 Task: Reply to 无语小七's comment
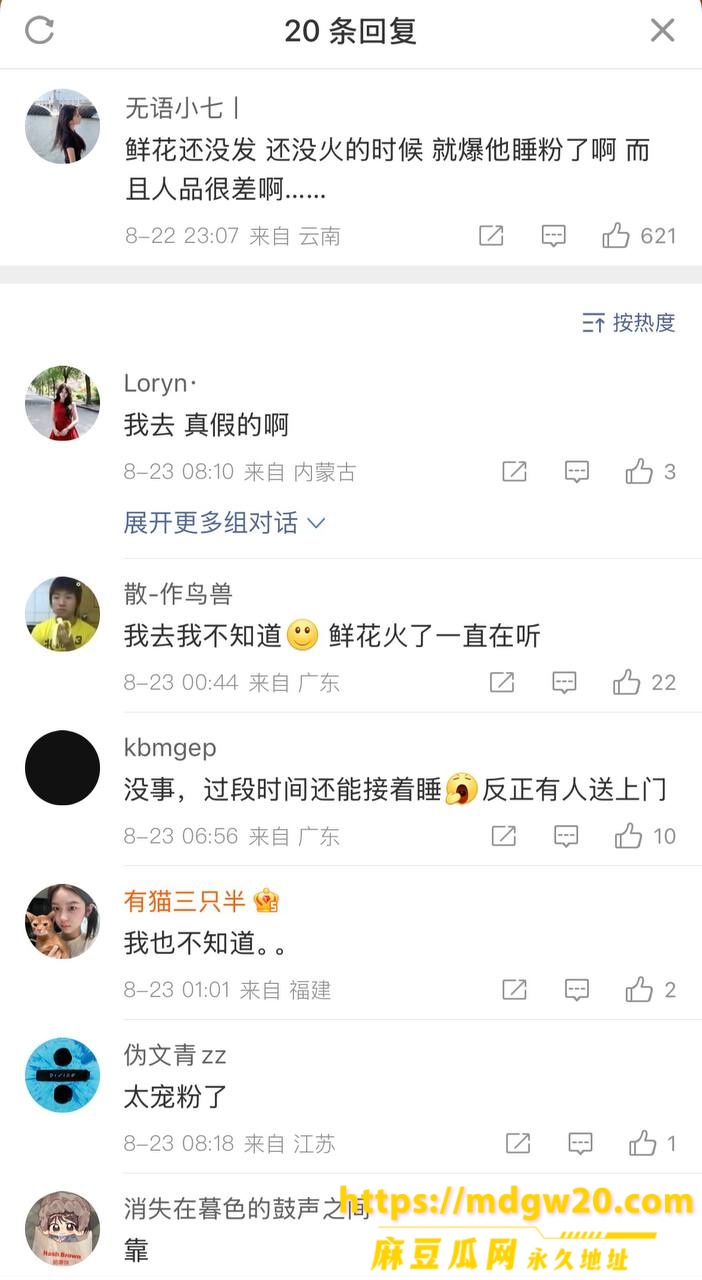[x=553, y=236]
